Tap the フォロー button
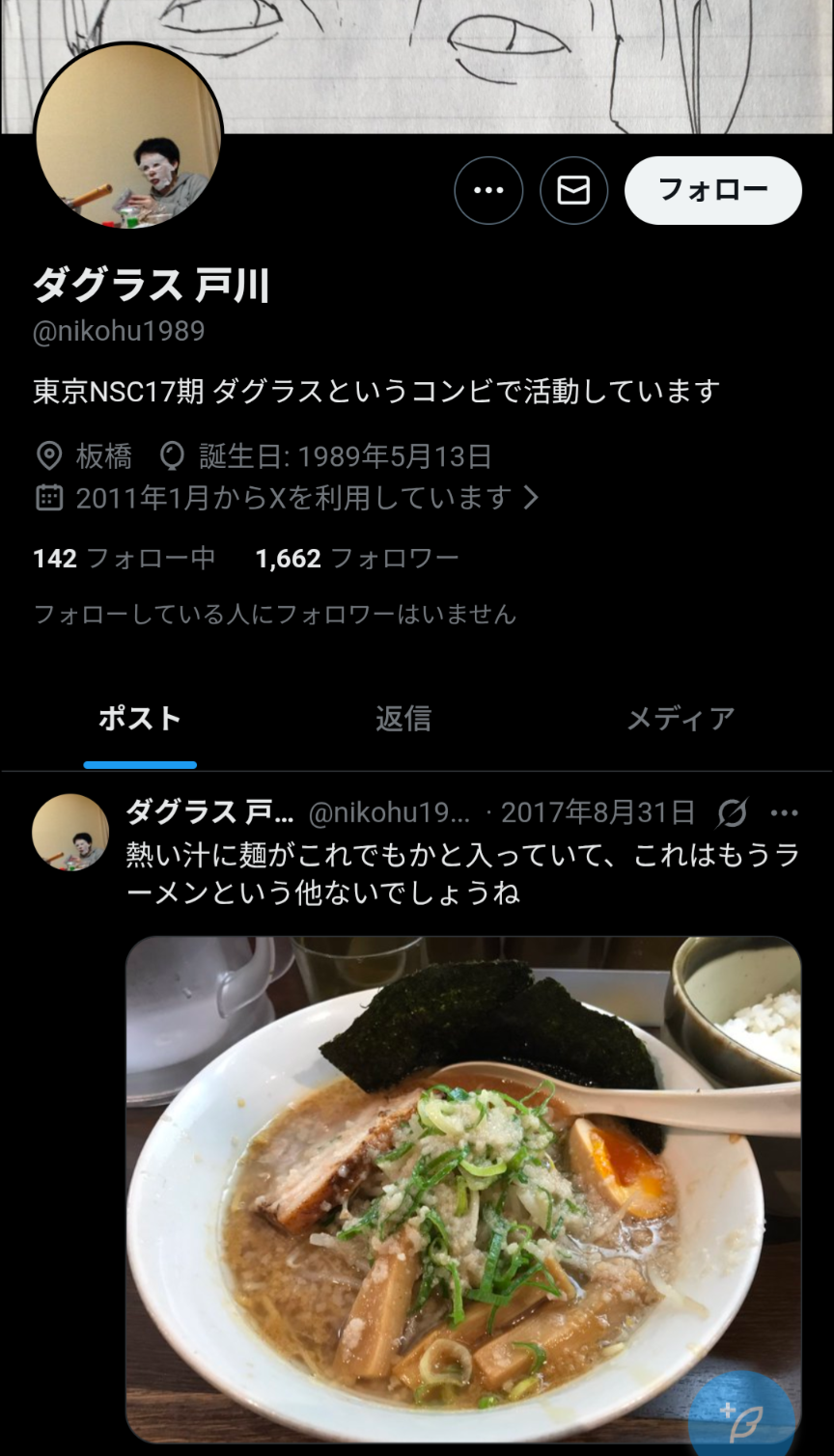Viewport: 834px width, 1456px height. (712, 190)
